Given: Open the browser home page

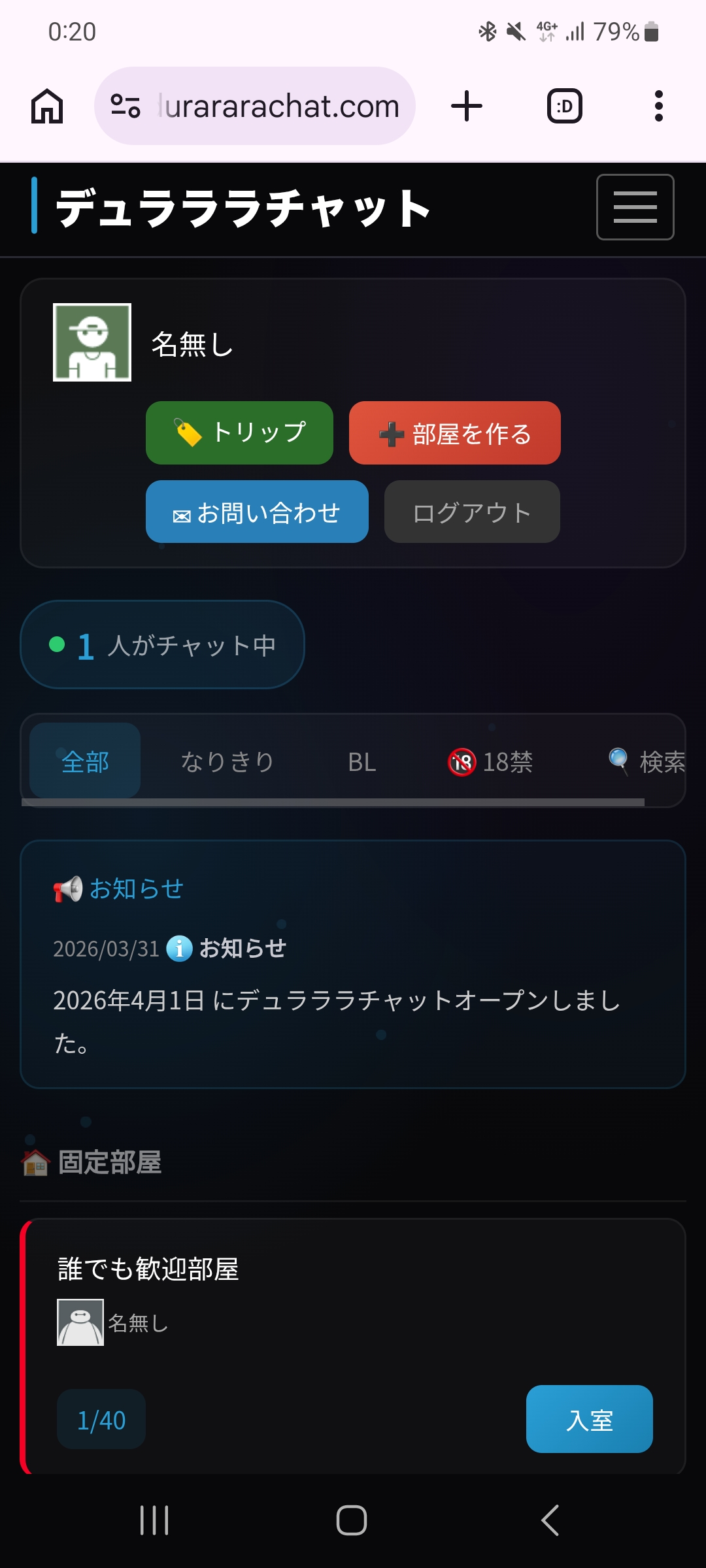Looking at the screenshot, I should pos(47,106).
